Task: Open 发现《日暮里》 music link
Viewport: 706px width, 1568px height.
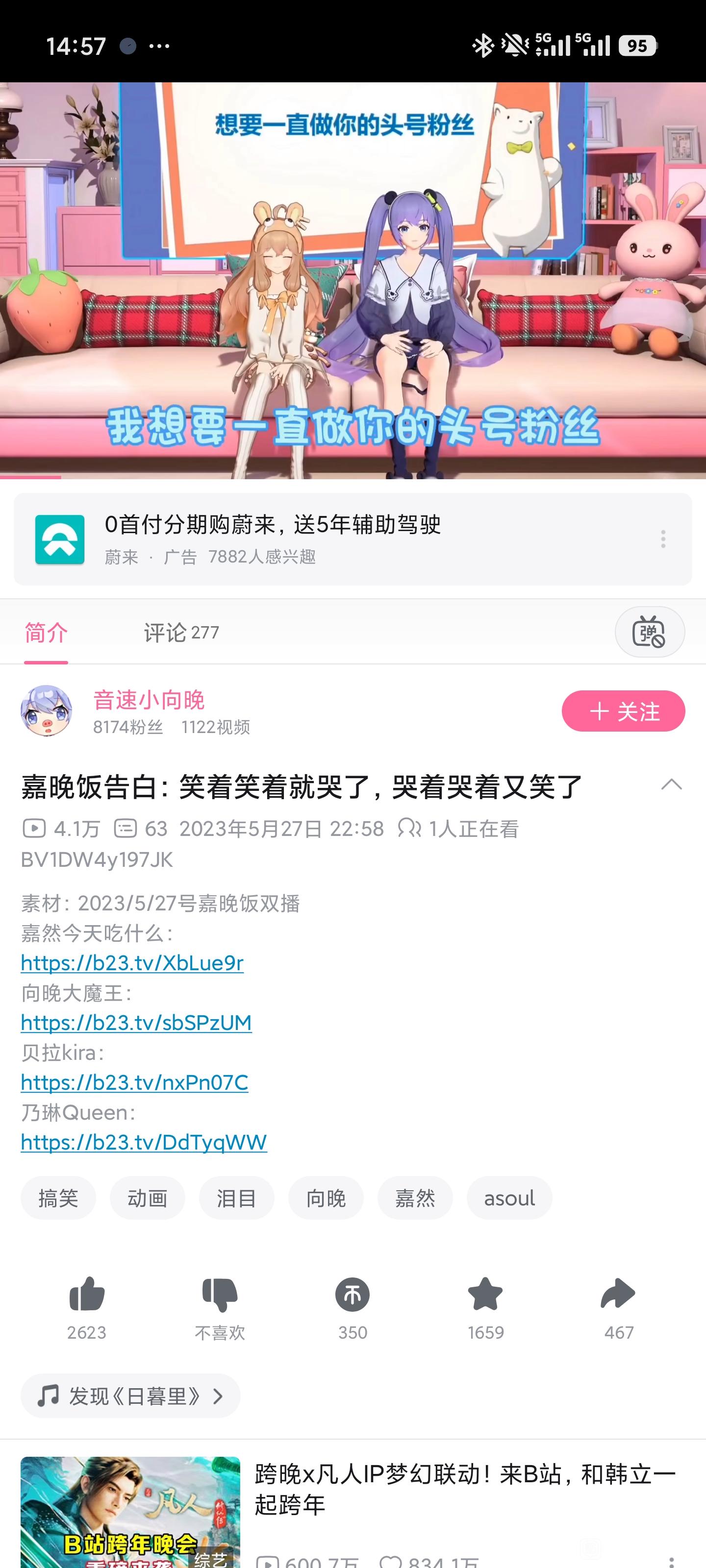Action: click(x=130, y=1396)
